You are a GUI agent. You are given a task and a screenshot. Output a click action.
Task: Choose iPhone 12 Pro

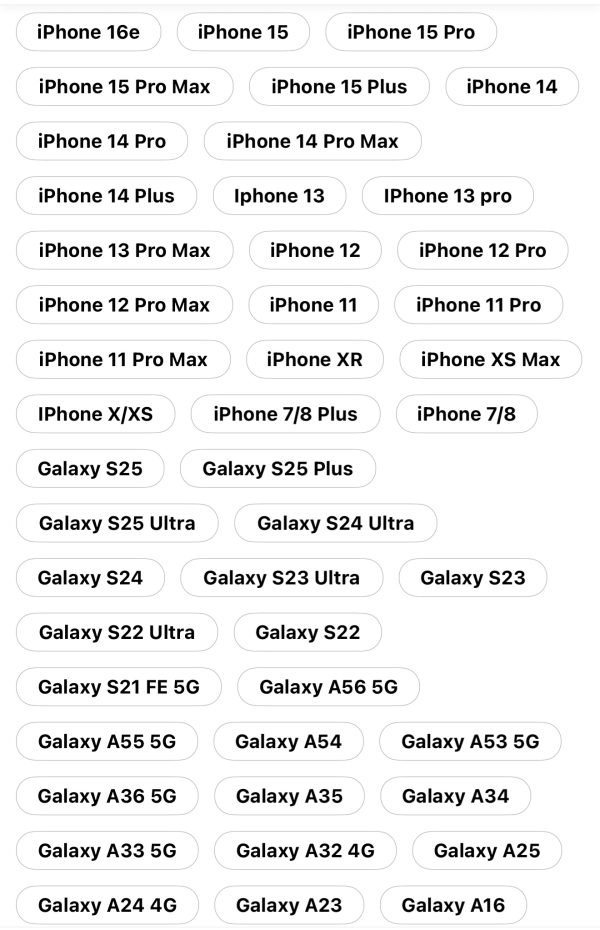coord(482,250)
